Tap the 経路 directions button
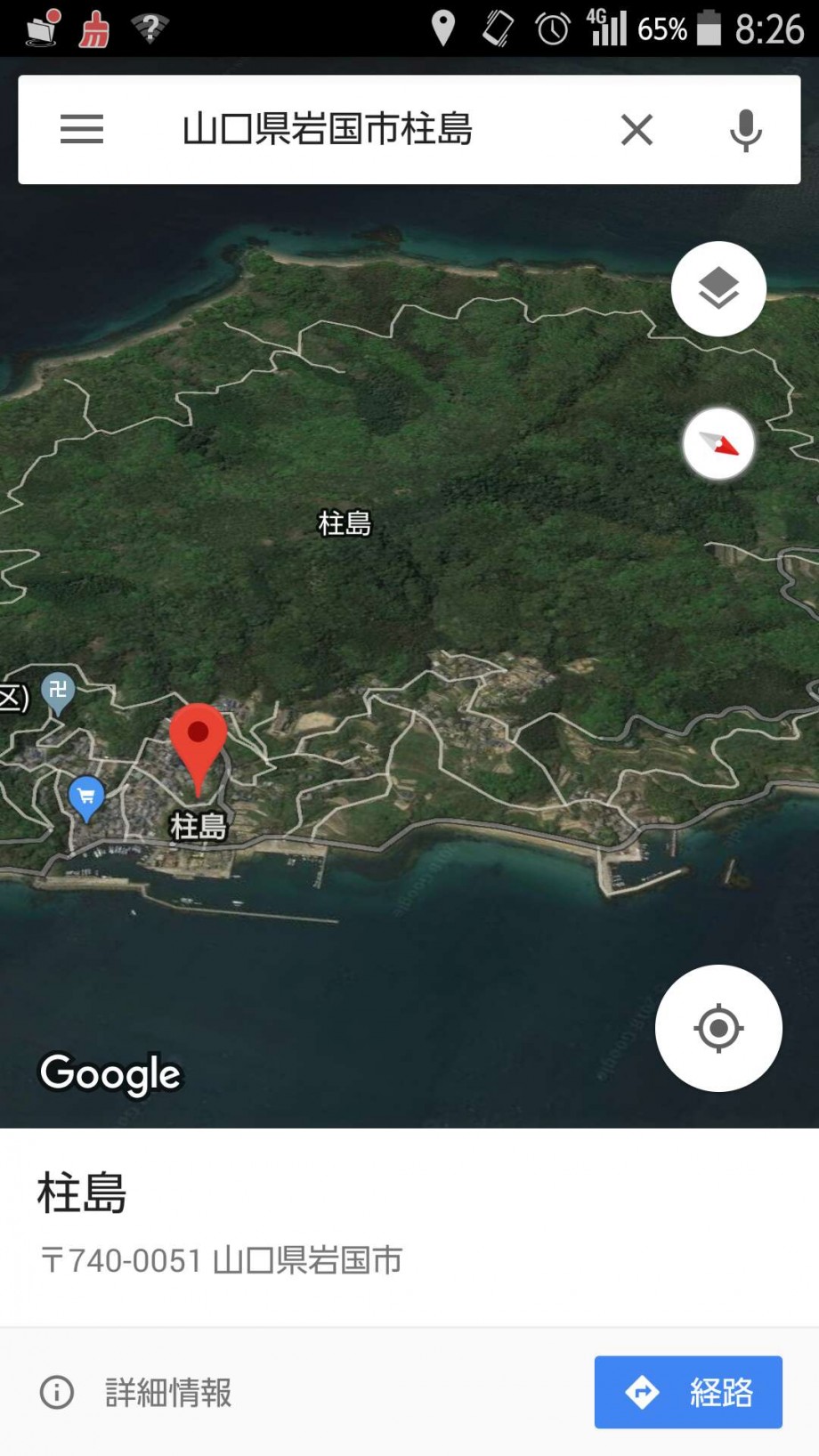This screenshot has width=819, height=1456. (x=688, y=1392)
